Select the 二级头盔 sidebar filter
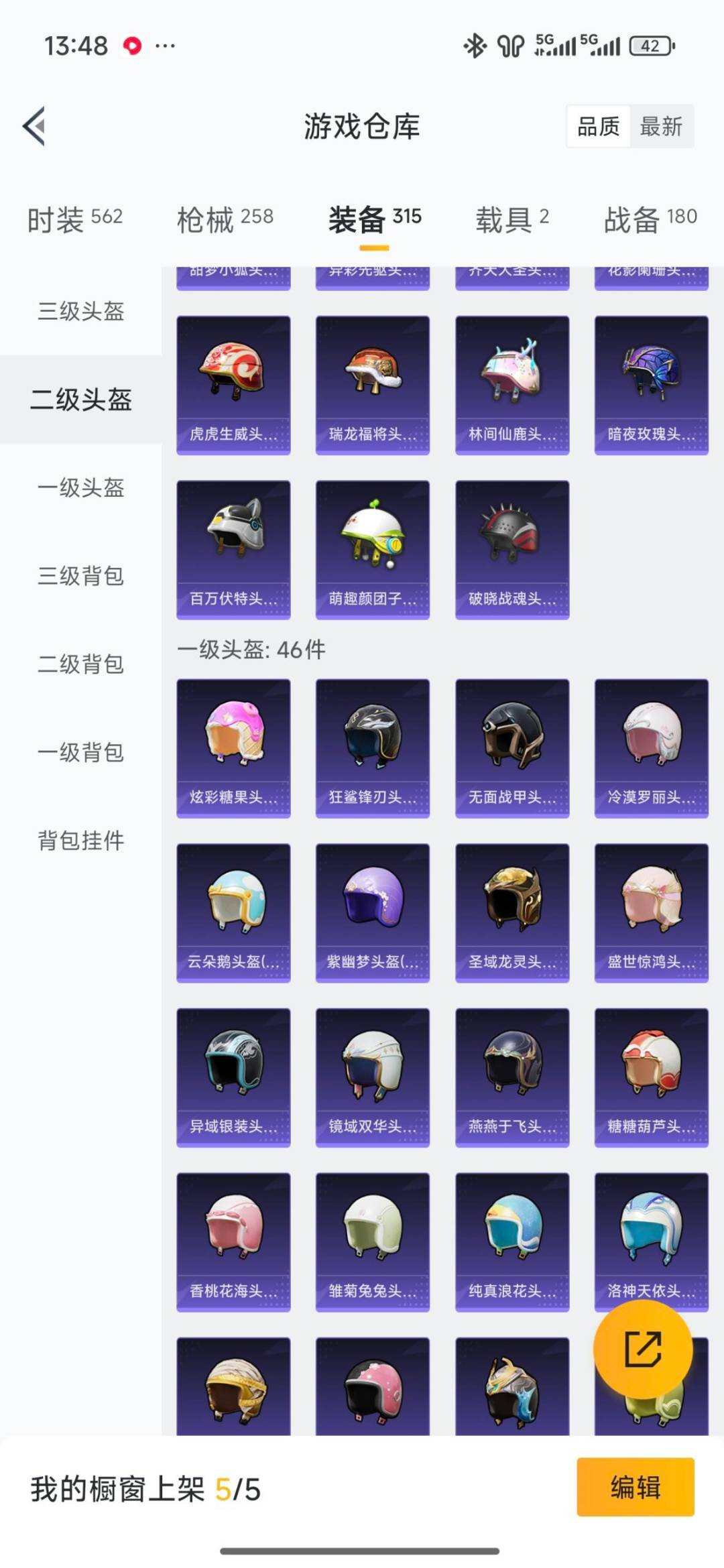This screenshot has width=724, height=1568. pyautogui.click(x=80, y=400)
